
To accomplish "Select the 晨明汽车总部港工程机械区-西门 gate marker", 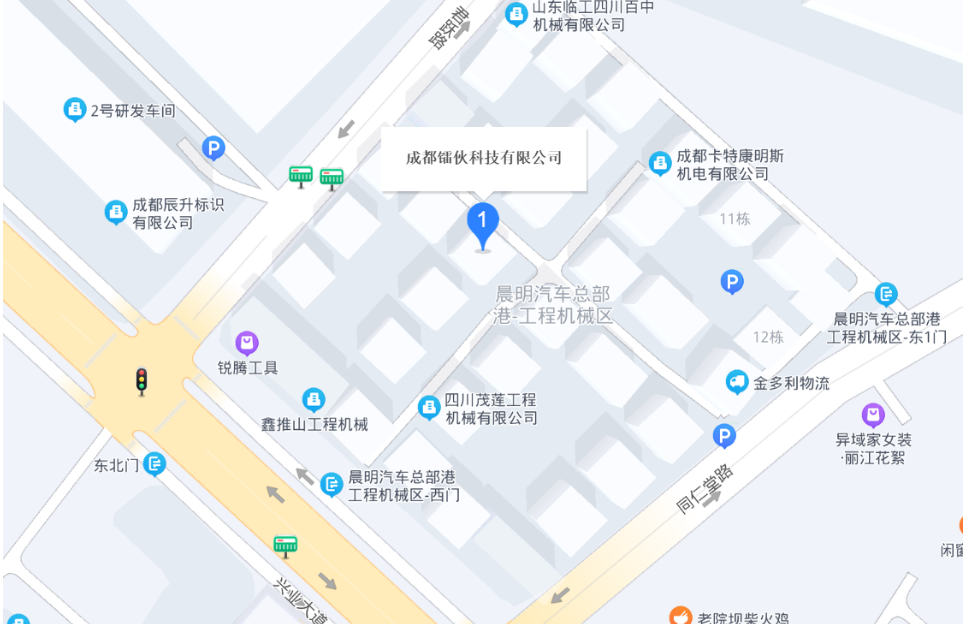I will pos(332,485).
